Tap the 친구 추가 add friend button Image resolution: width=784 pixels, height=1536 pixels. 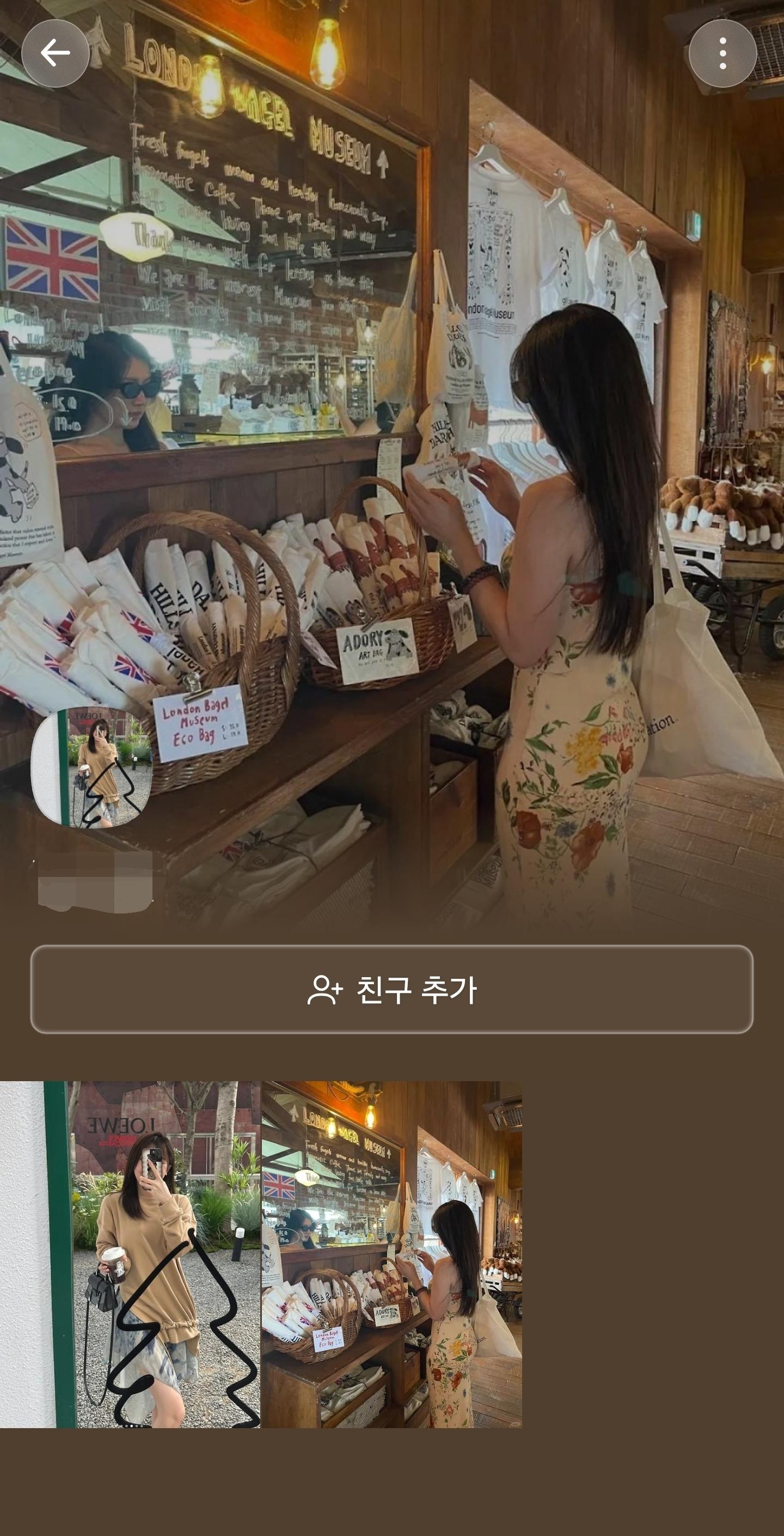[x=391, y=989]
